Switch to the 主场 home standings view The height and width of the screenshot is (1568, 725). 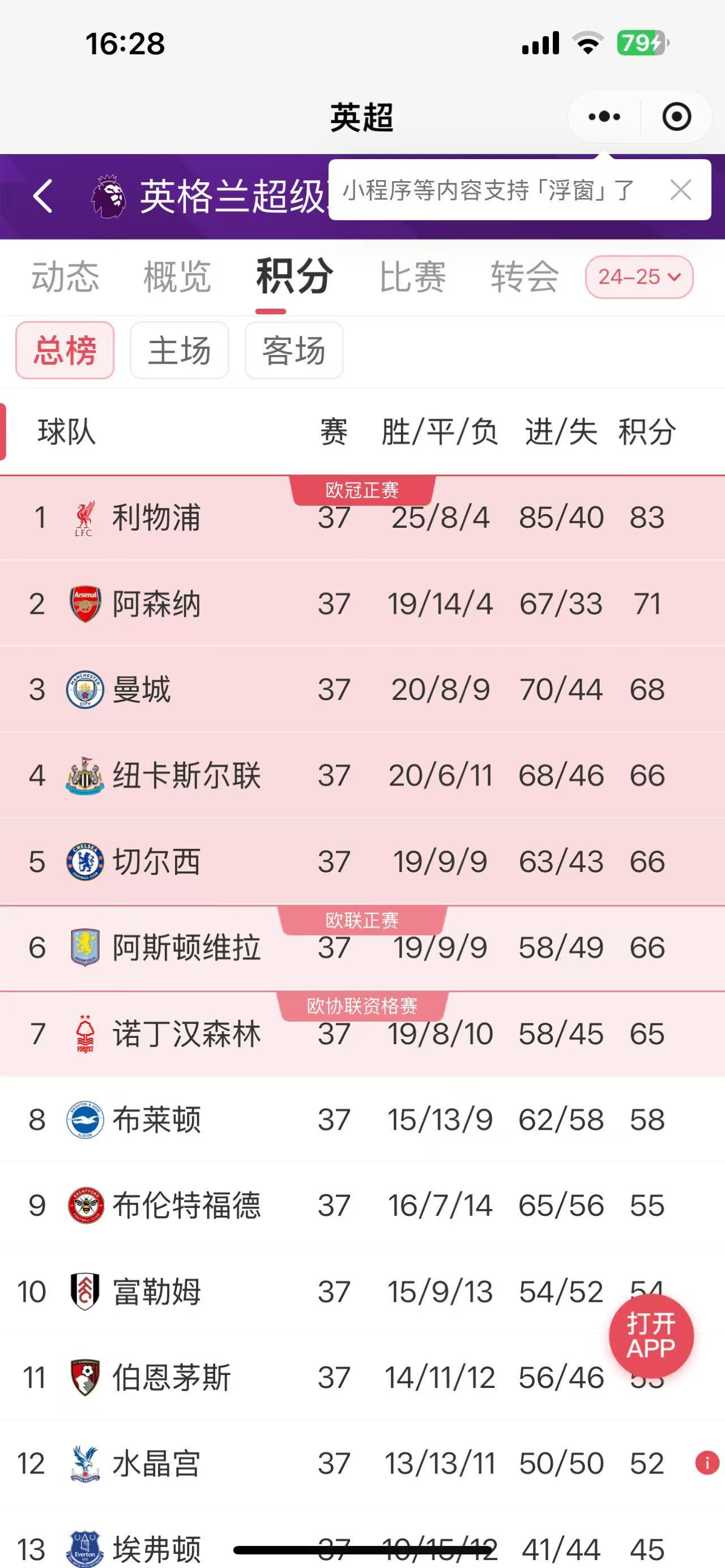point(179,350)
